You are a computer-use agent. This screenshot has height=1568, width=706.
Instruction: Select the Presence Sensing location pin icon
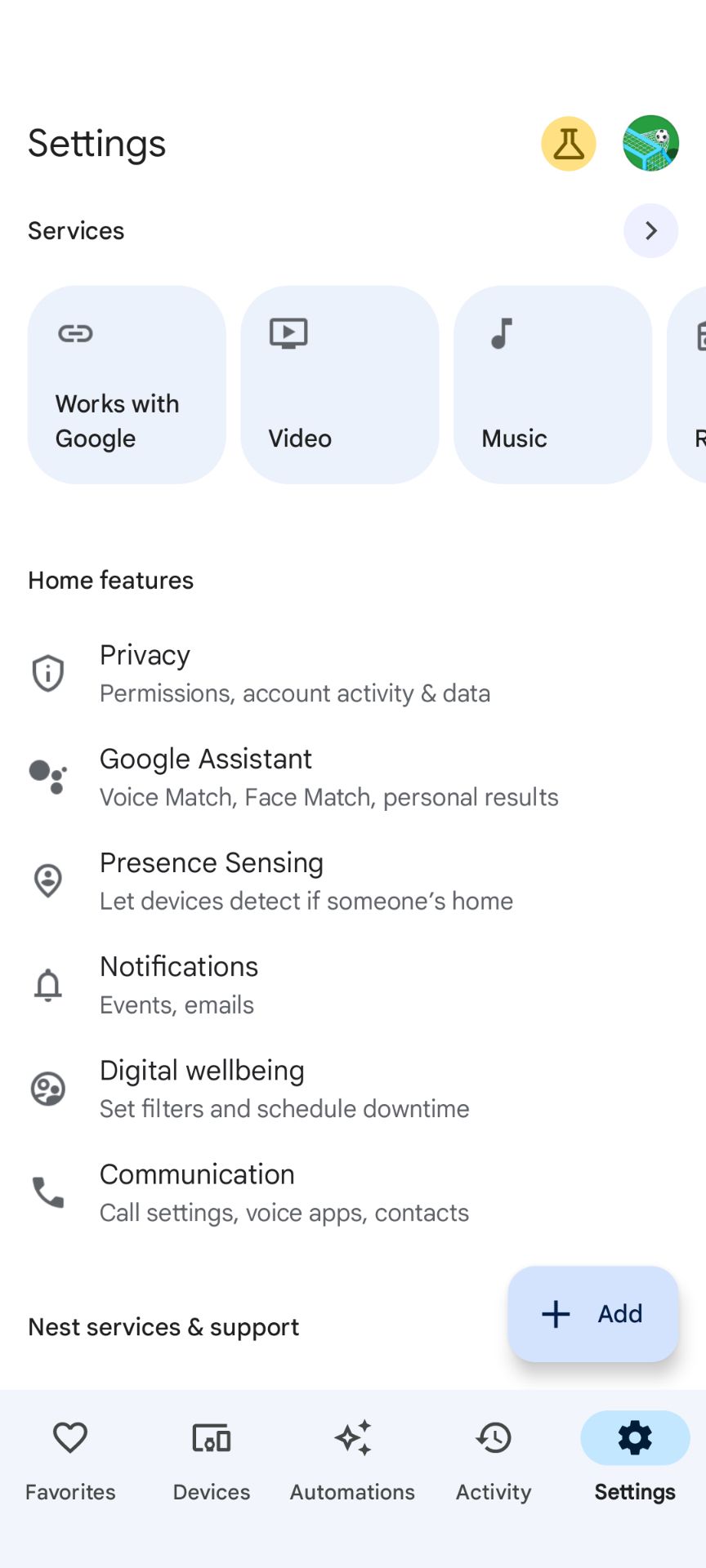coord(47,880)
